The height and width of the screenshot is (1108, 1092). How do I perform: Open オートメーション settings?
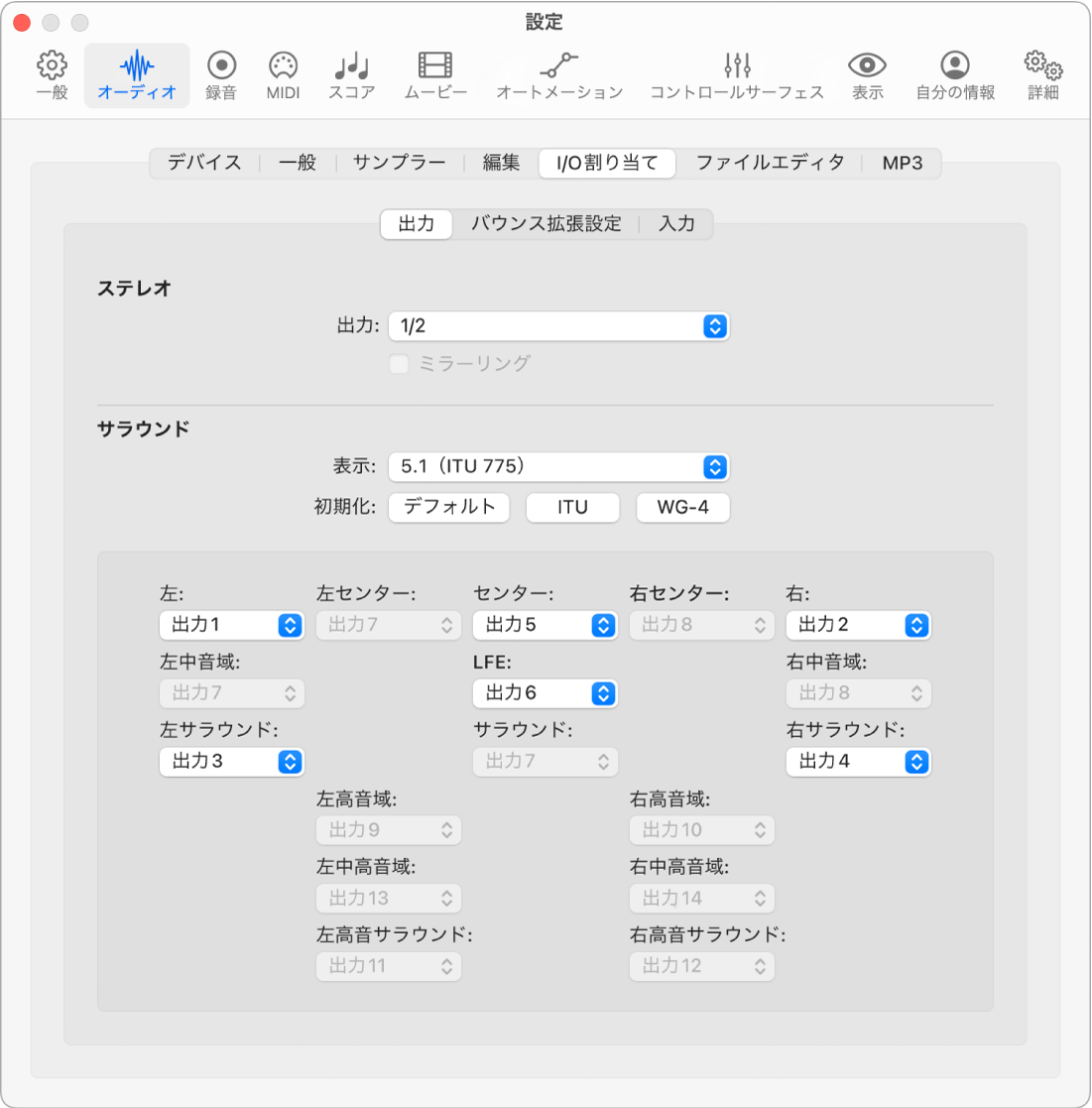coord(557,74)
